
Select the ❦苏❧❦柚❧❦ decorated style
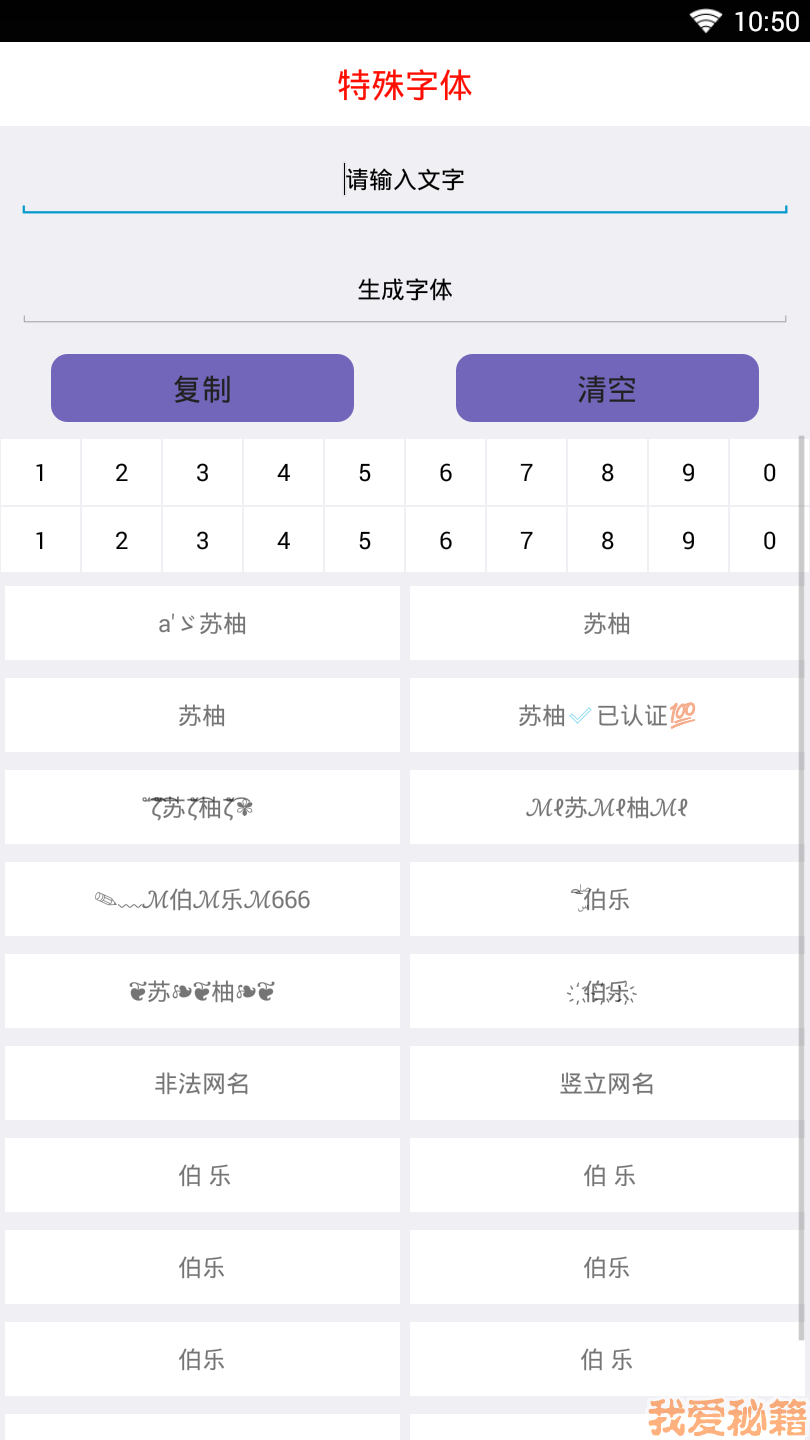tap(202, 991)
